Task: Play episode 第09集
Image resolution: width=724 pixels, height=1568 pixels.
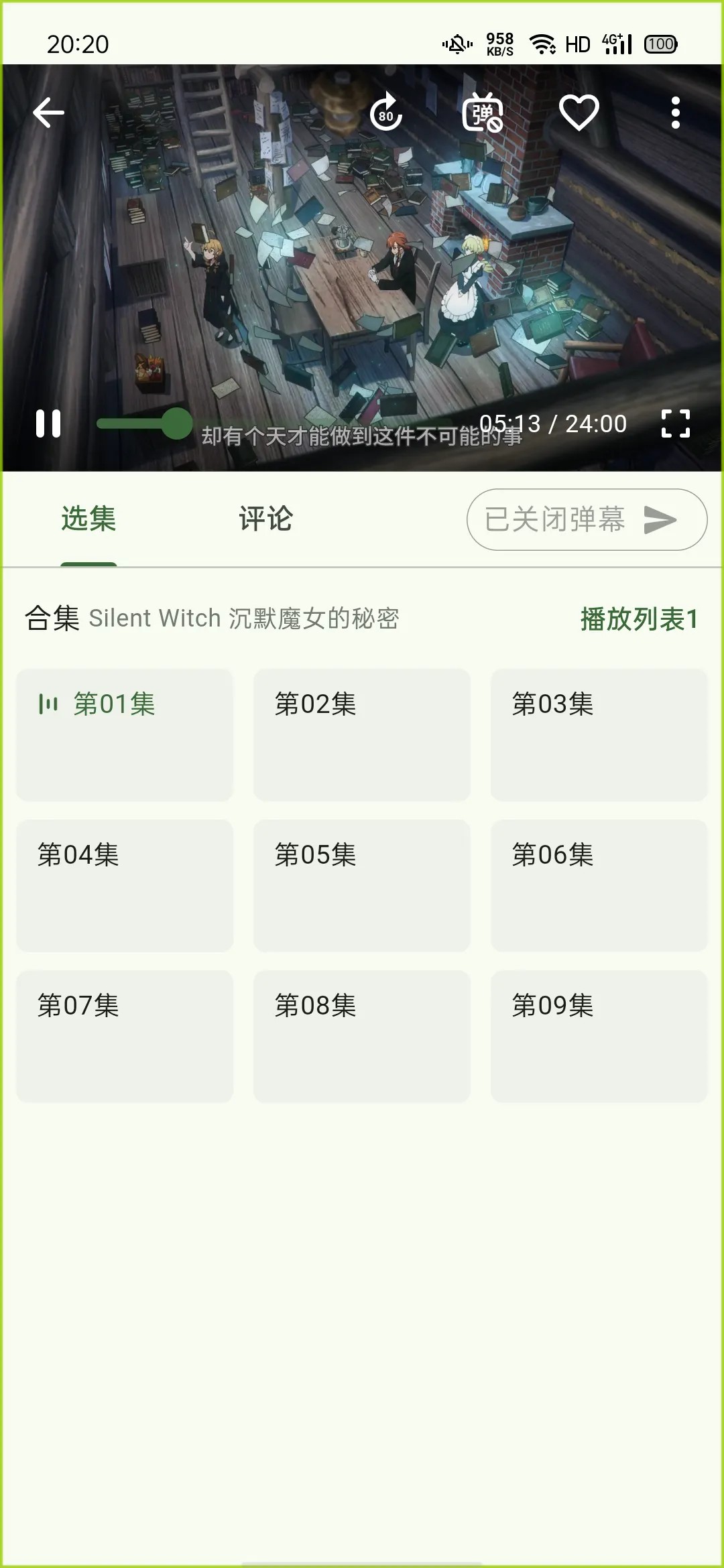Action: [599, 1036]
